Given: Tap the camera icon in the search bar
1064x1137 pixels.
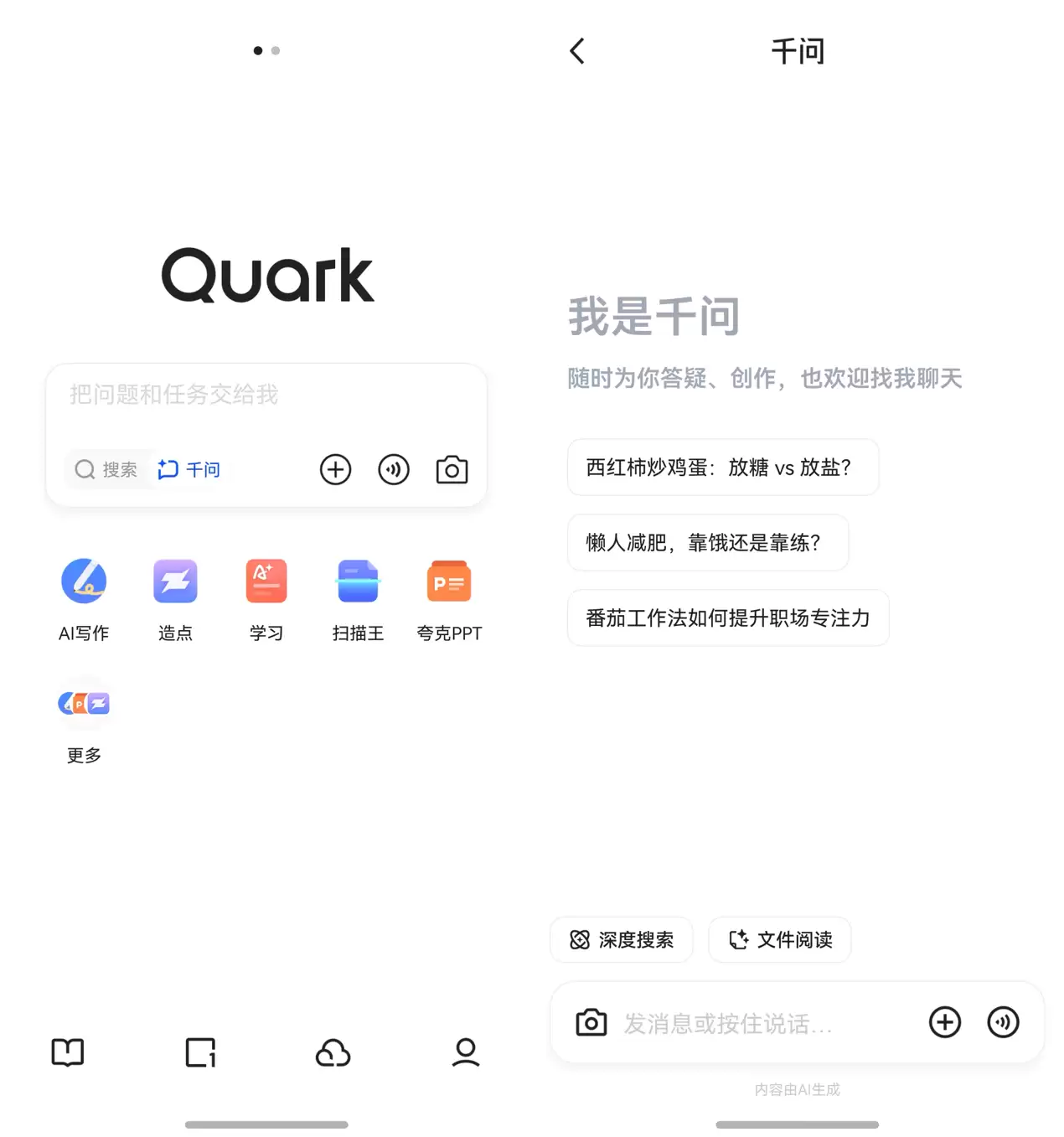Looking at the screenshot, I should coord(452,469).
